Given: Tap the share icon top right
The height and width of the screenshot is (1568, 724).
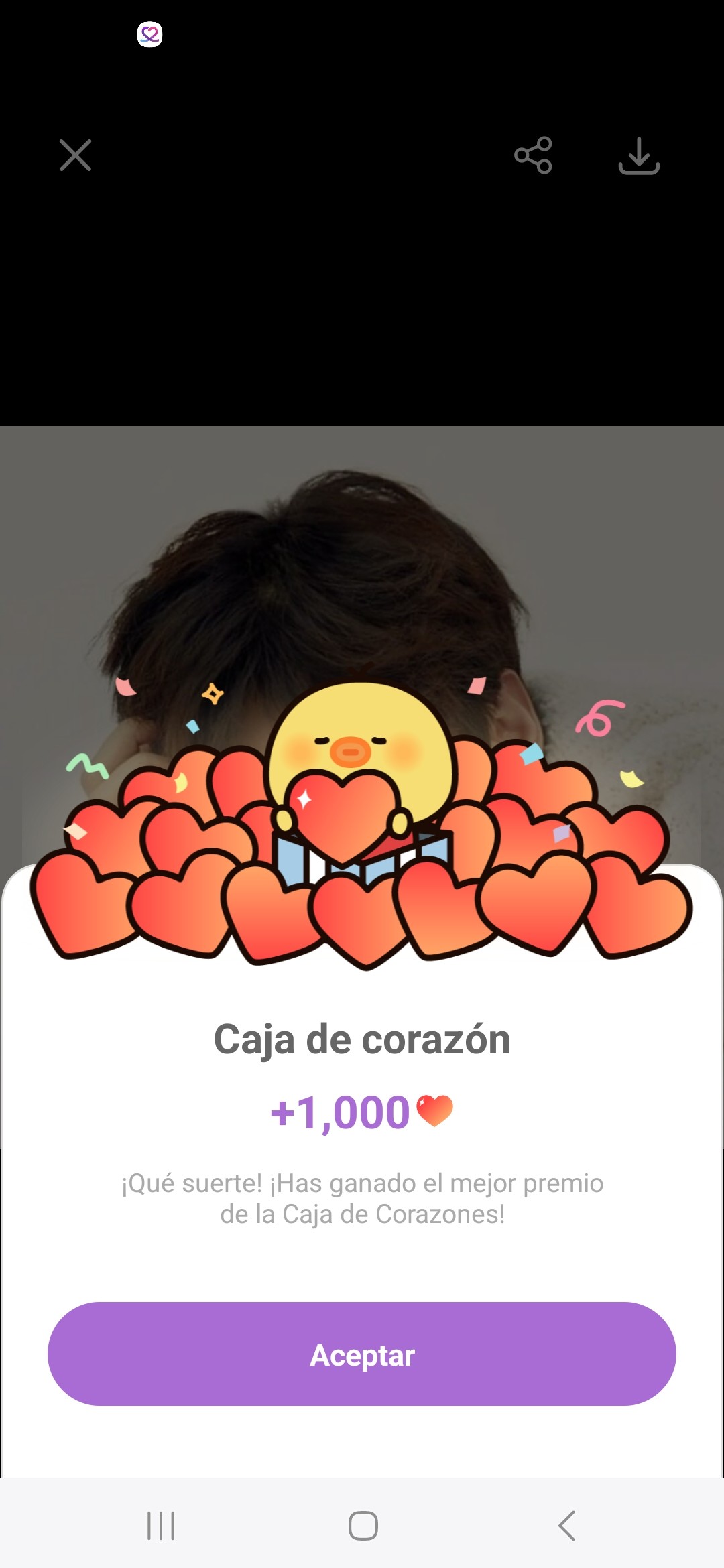Looking at the screenshot, I should pyautogui.click(x=533, y=155).
